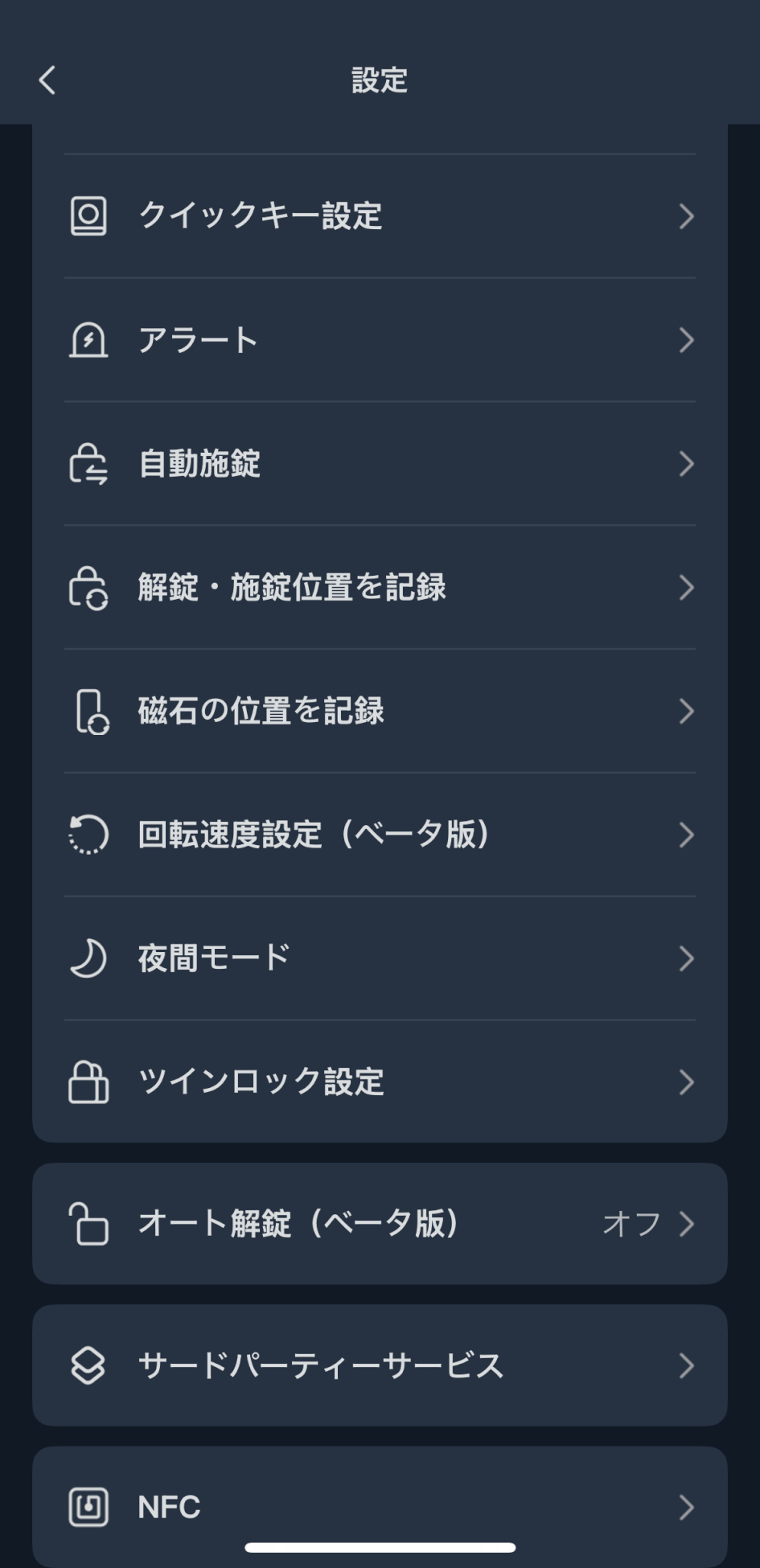Image resolution: width=760 pixels, height=1568 pixels.
Task: Open オート解錠（ベータ版）
Action: coord(380,1224)
